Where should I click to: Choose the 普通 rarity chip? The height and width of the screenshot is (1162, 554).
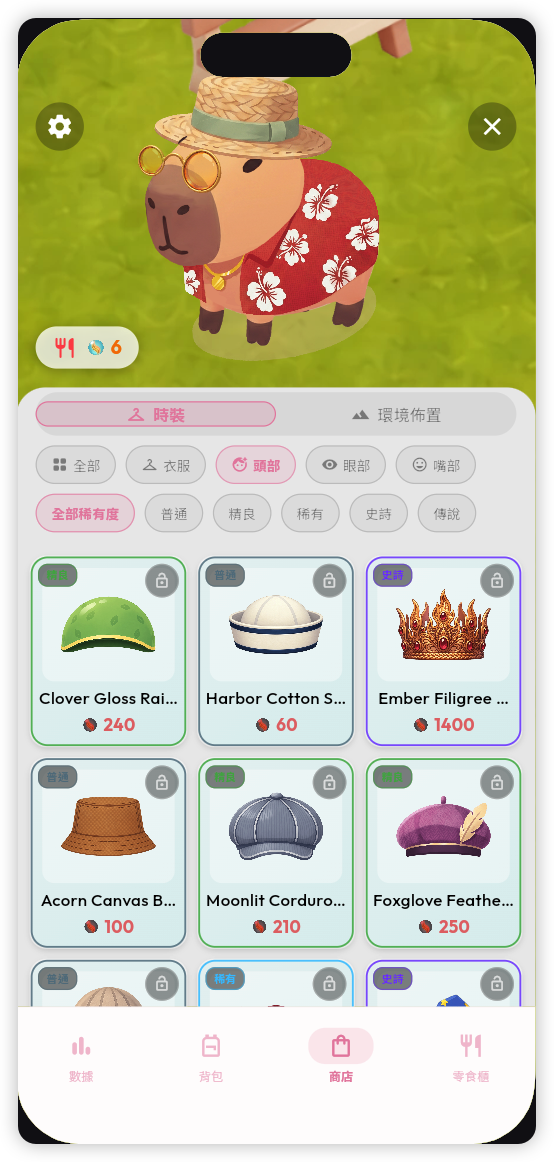[174, 513]
